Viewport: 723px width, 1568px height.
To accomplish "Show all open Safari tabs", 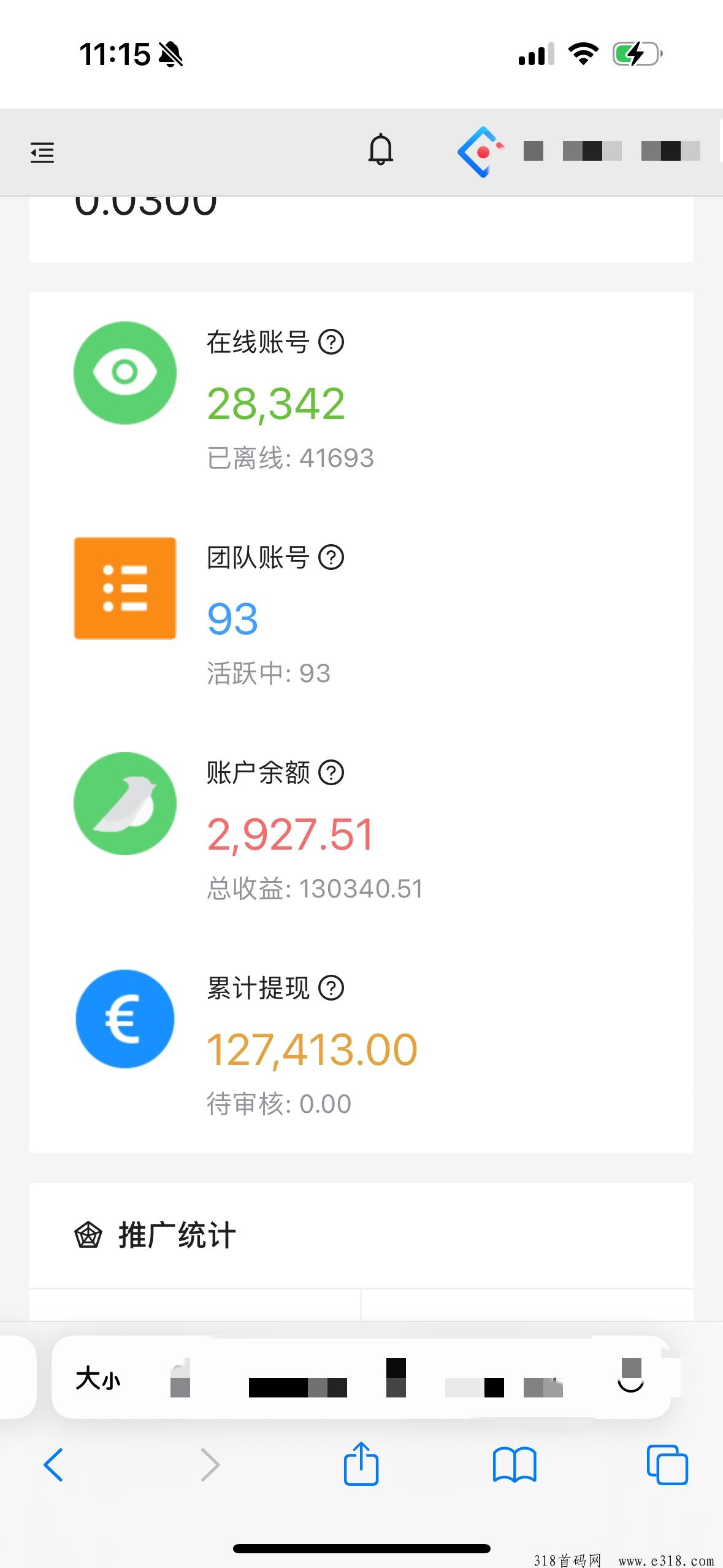I will coord(667,1465).
